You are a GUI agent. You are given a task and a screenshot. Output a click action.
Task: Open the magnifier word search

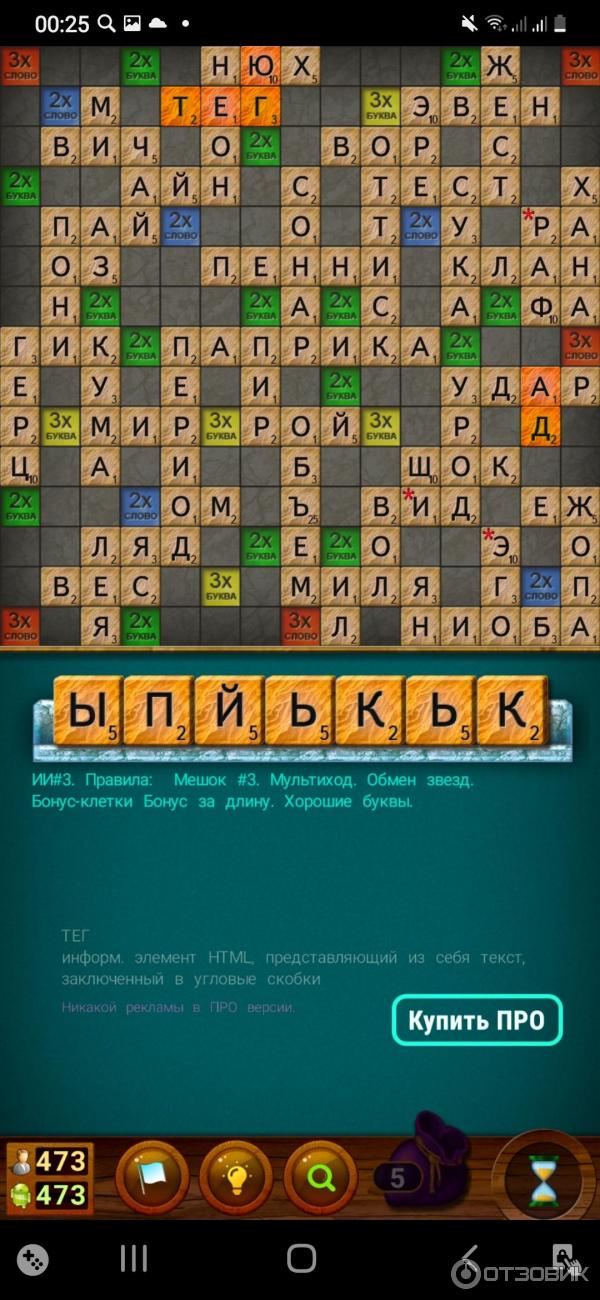(320, 1177)
